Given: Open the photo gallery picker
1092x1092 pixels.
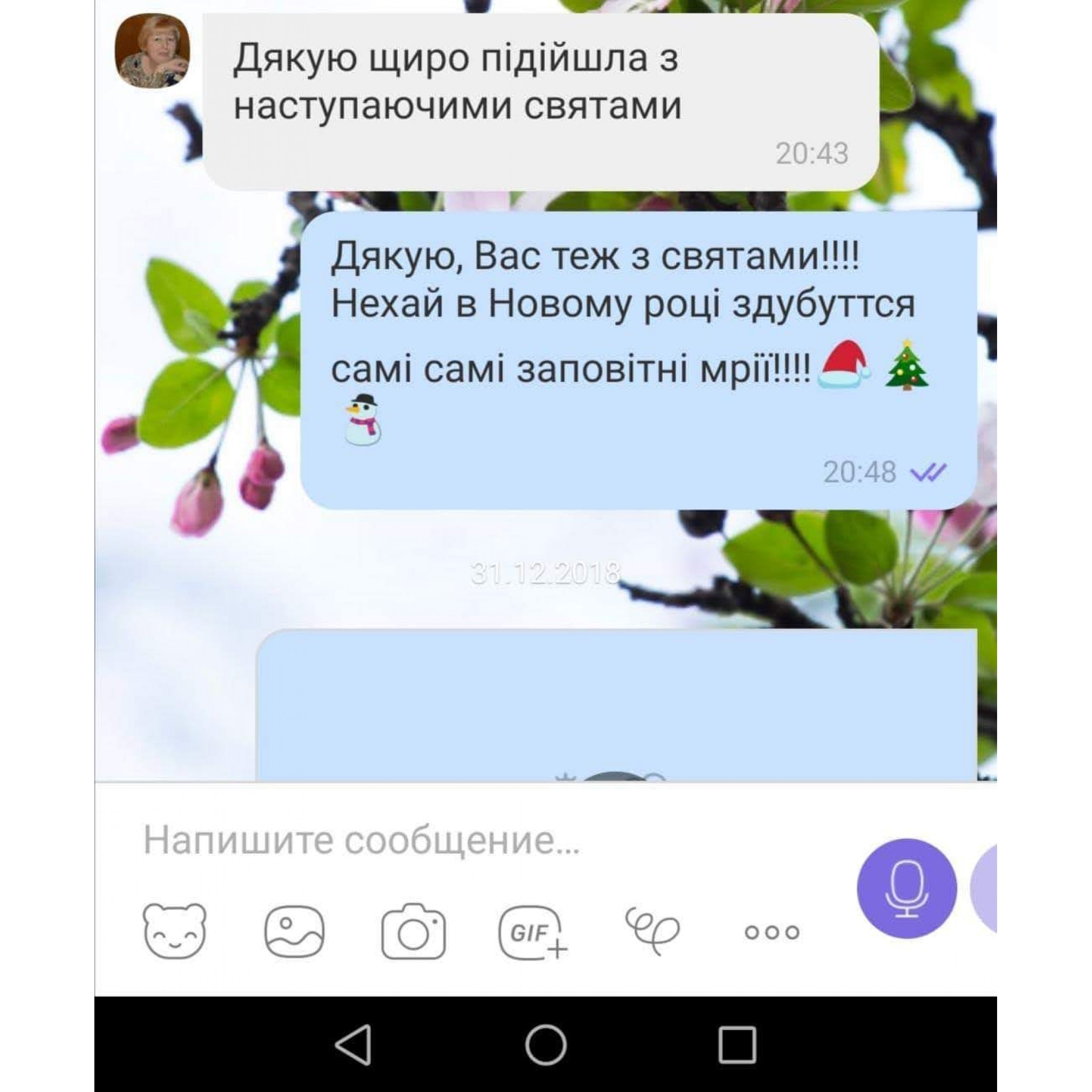Looking at the screenshot, I should coord(294,931).
